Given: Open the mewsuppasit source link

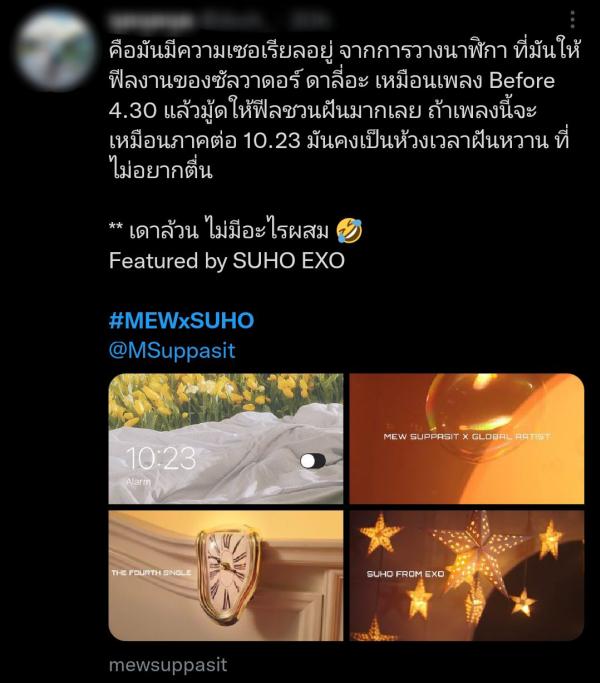Looking at the screenshot, I should (x=168, y=665).
